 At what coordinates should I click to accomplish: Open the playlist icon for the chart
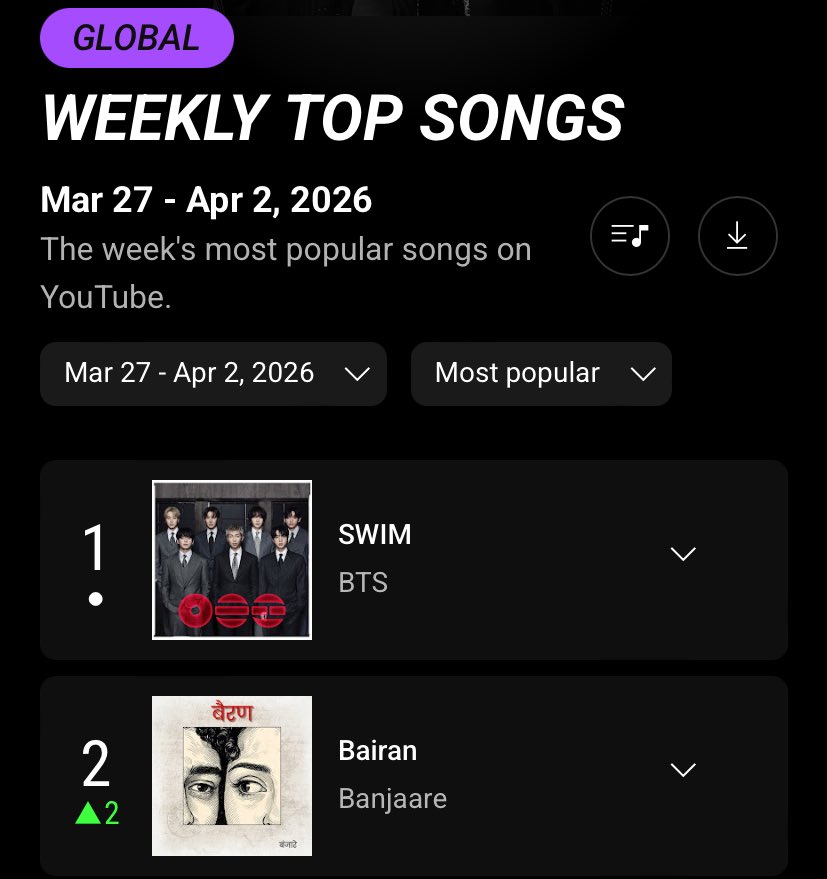pos(629,236)
